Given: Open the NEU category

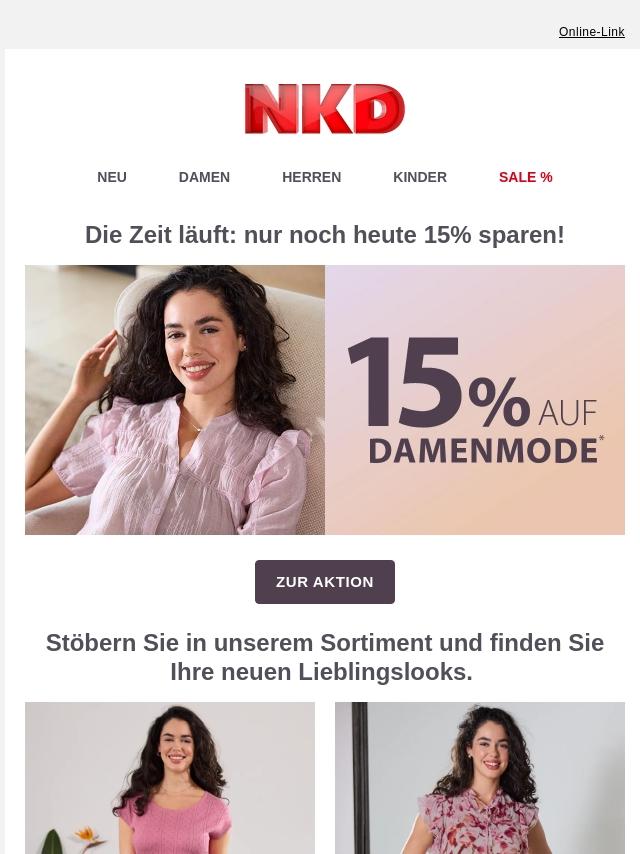Looking at the screenshot, I should pos(112,177).
